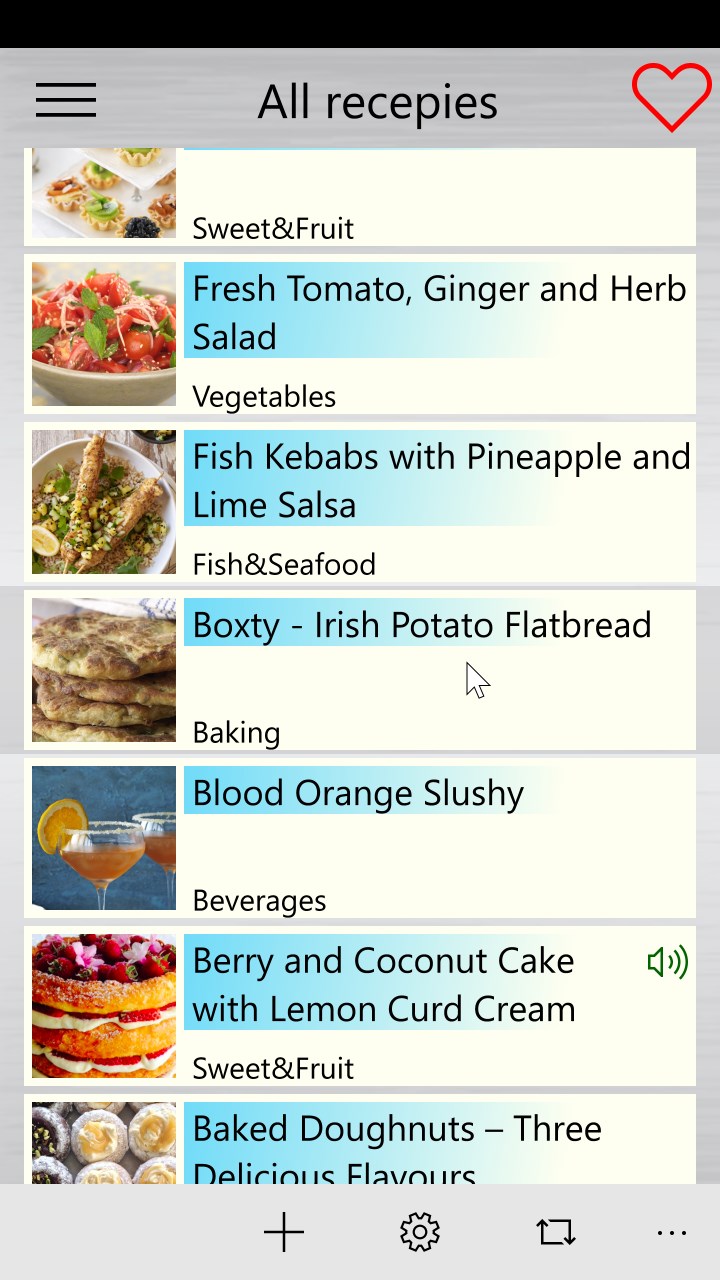Tap the speaker icon on Berry and Coconut Cake

tap(667, 963)
